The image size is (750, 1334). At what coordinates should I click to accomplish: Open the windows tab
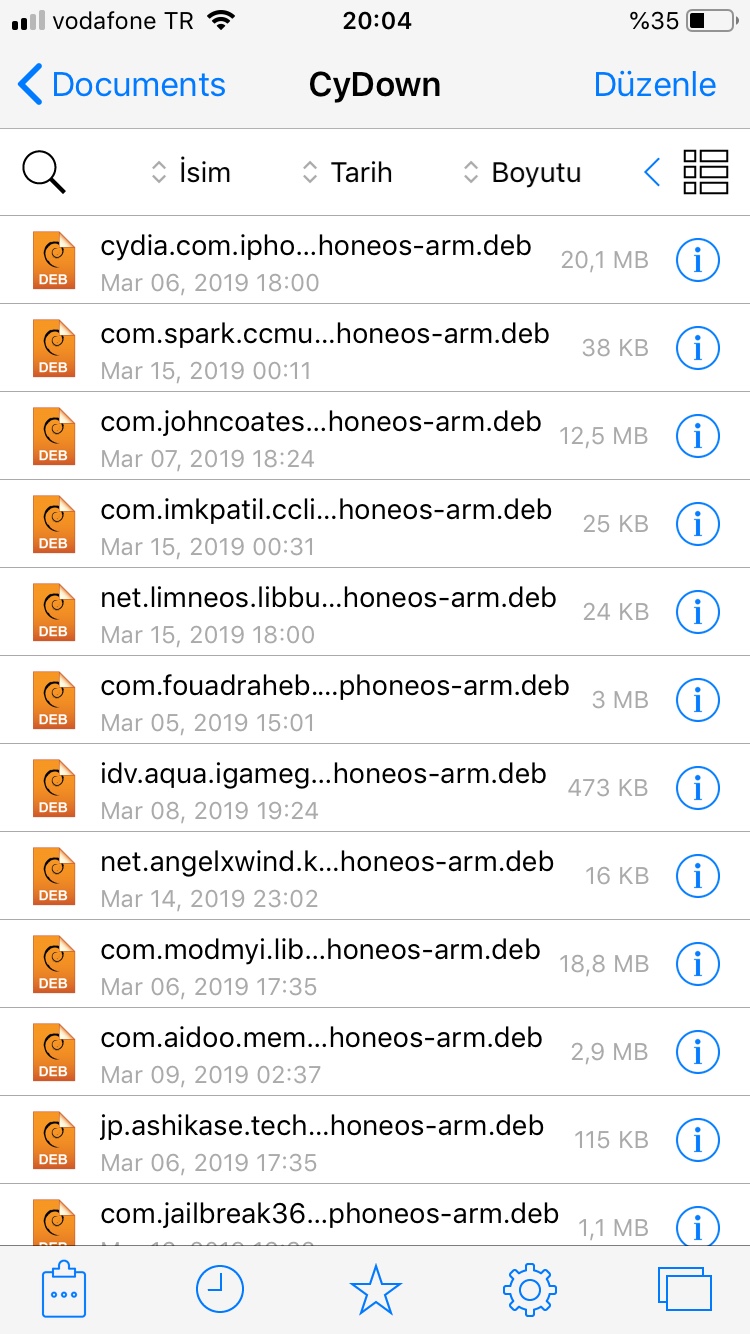pyautogui.click(x=685, y=1290)
